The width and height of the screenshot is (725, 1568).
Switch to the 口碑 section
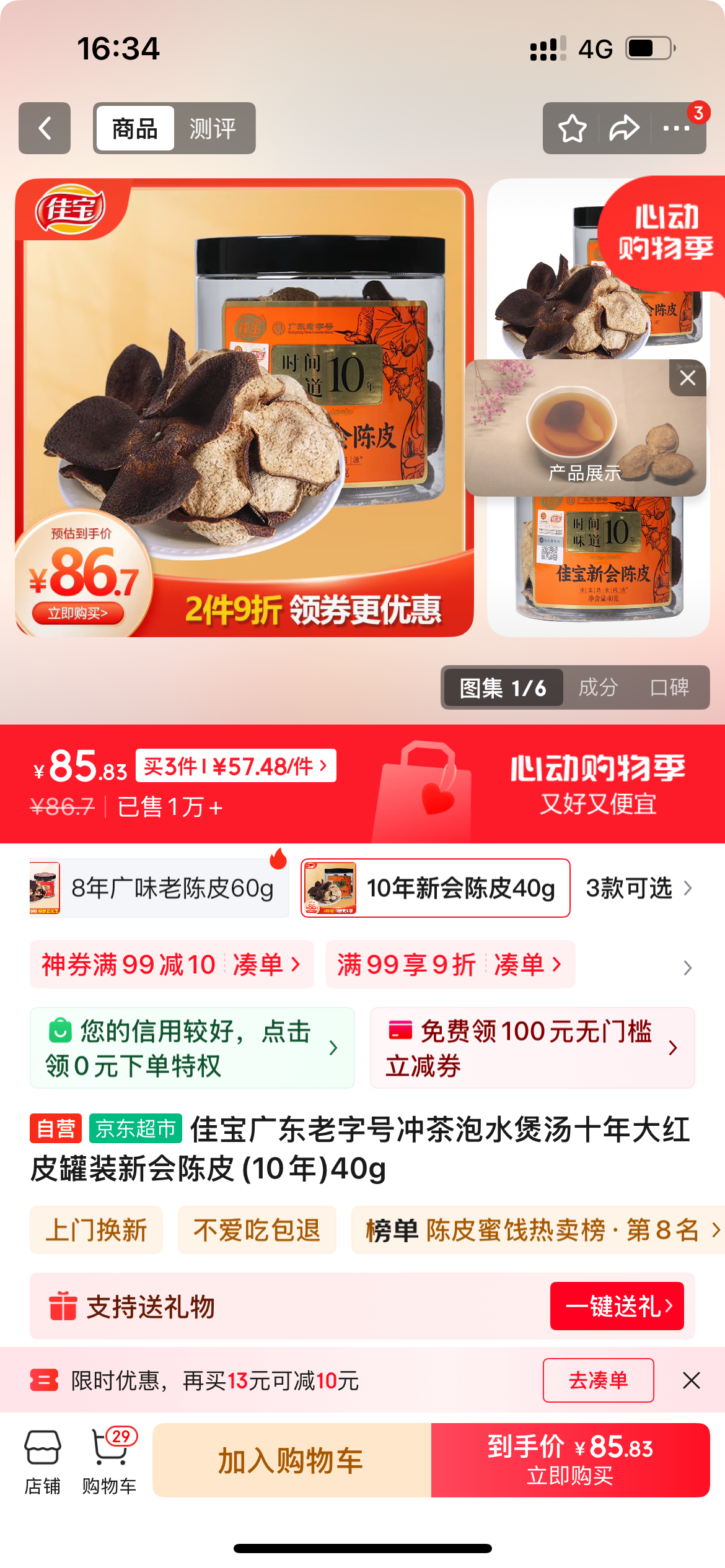click(x=669, y=687)
